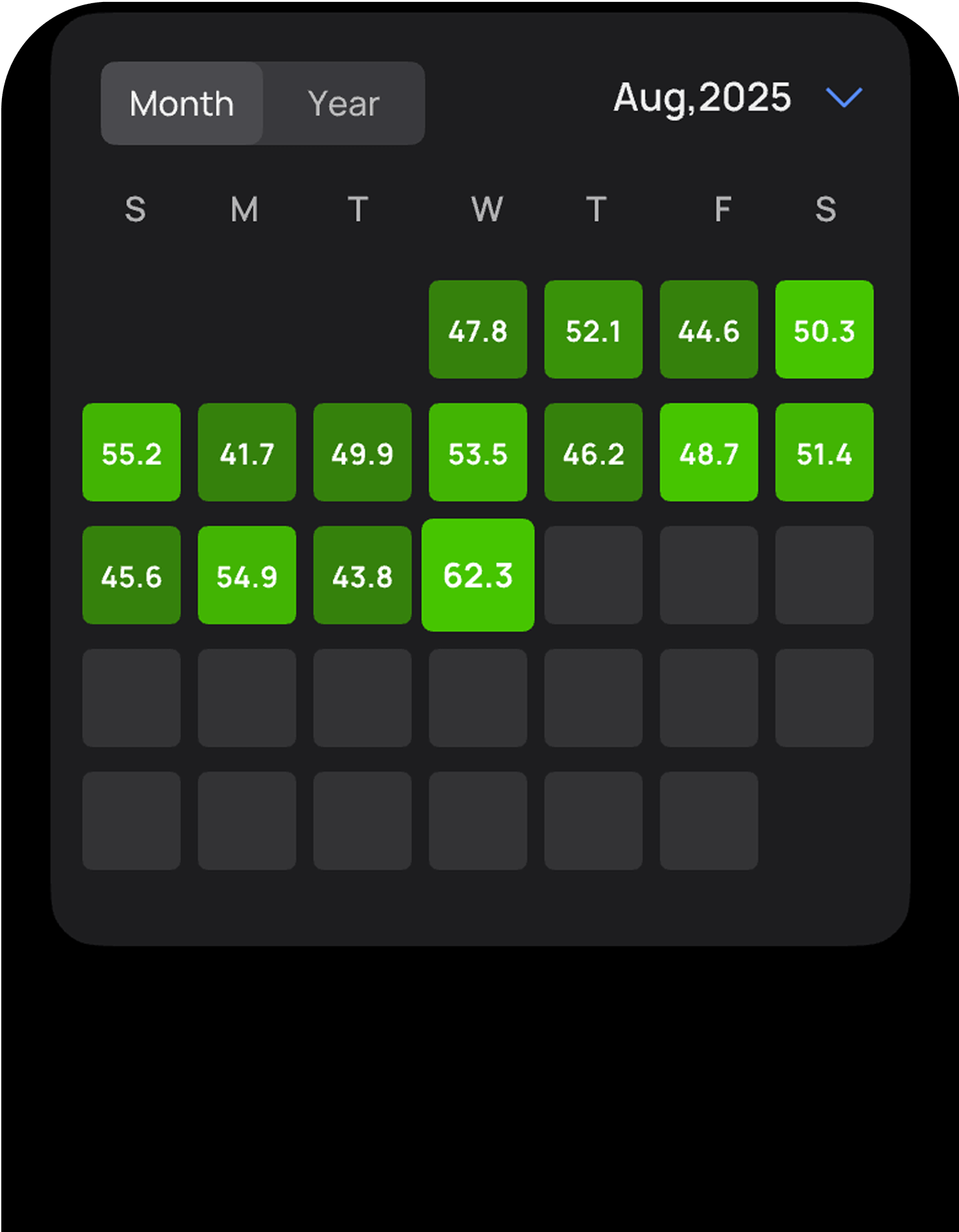Choose the day marked 50.3
The image size is (959, 1232).
pos(824,329)
